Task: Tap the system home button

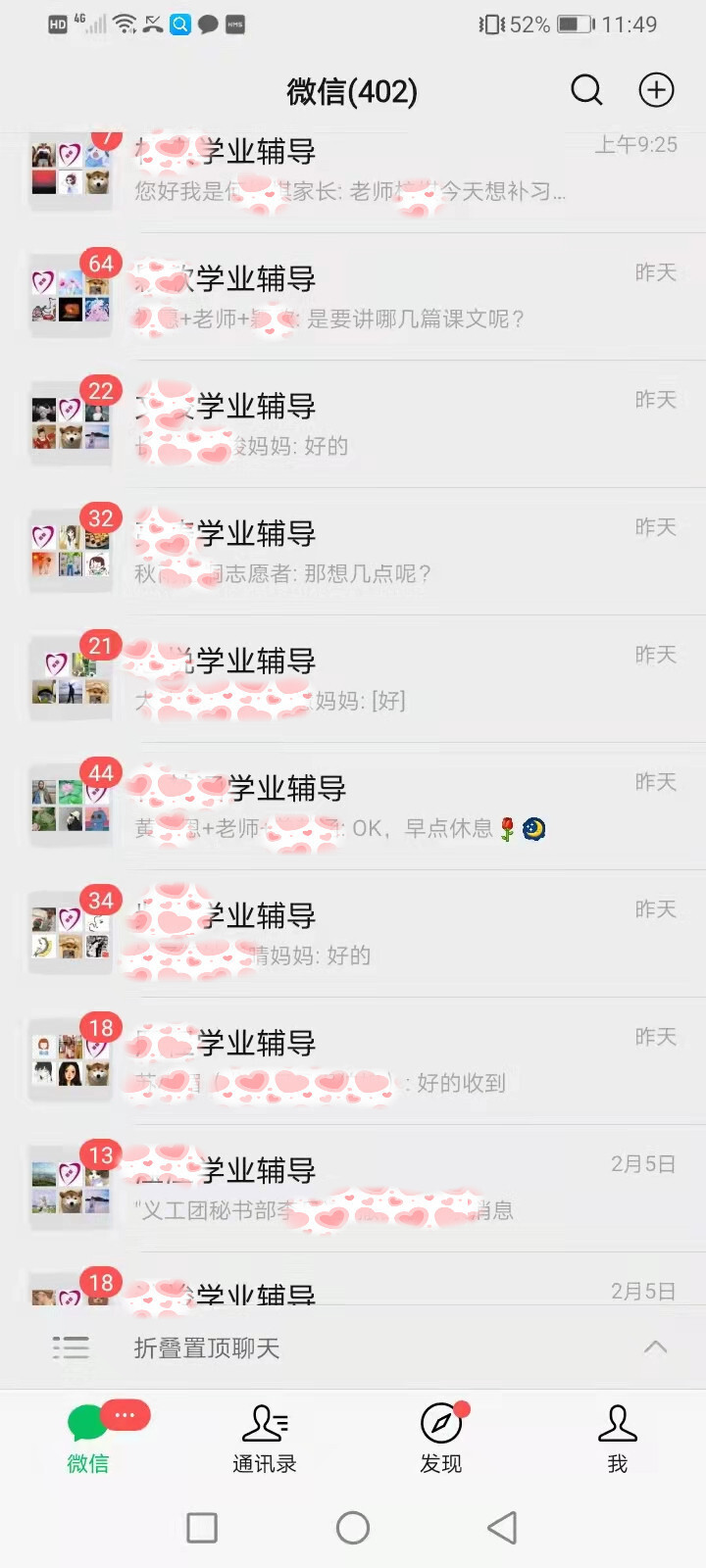Action: pos(353,1527)
